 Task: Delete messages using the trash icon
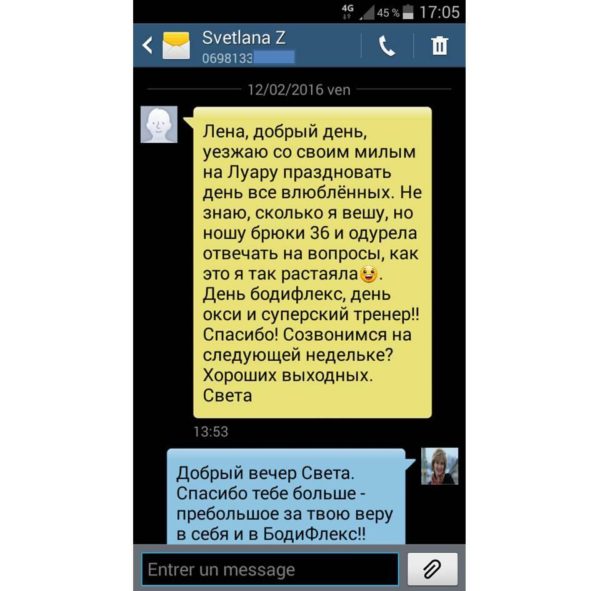439,46
